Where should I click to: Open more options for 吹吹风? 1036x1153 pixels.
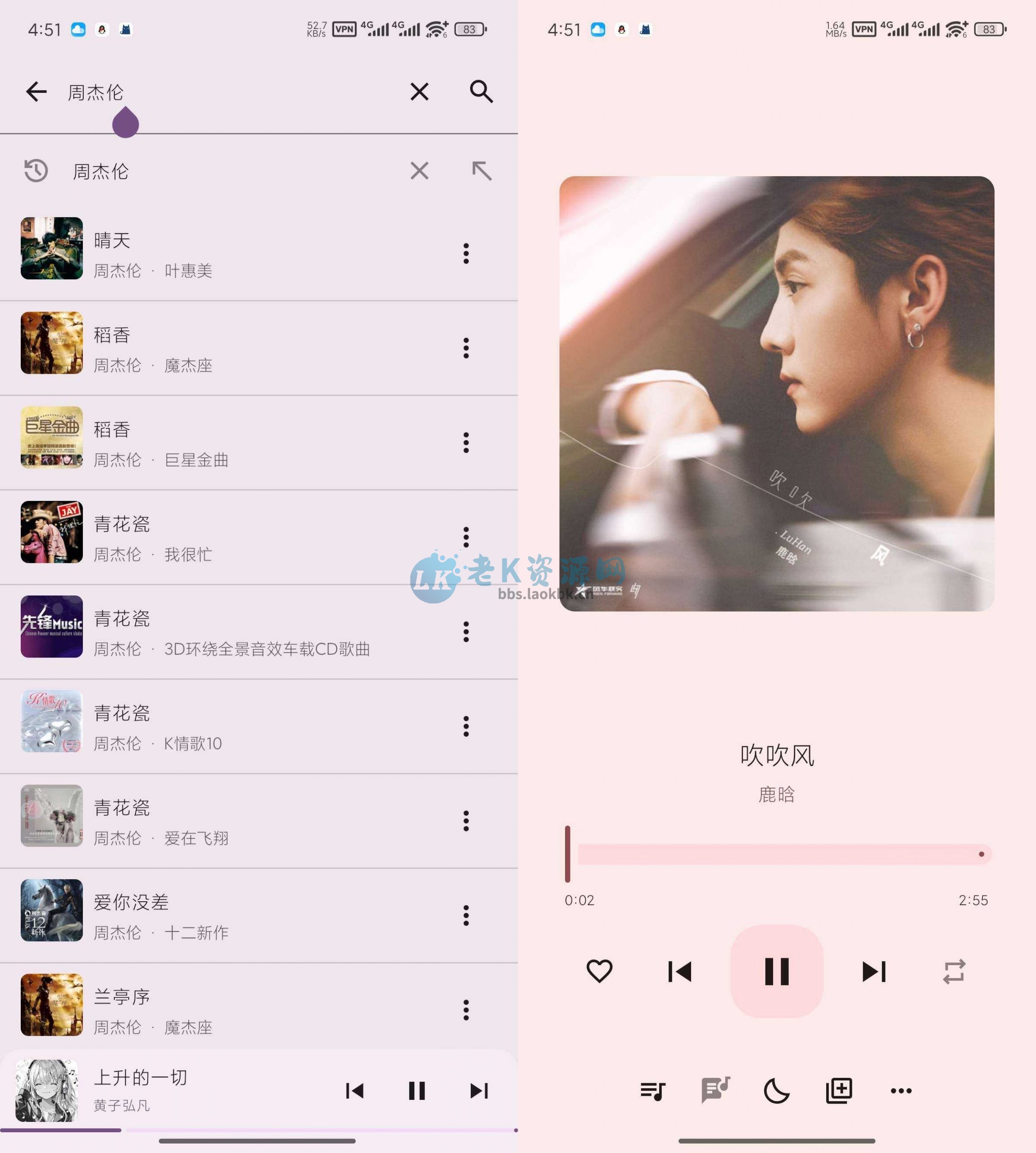point(901,1091)
